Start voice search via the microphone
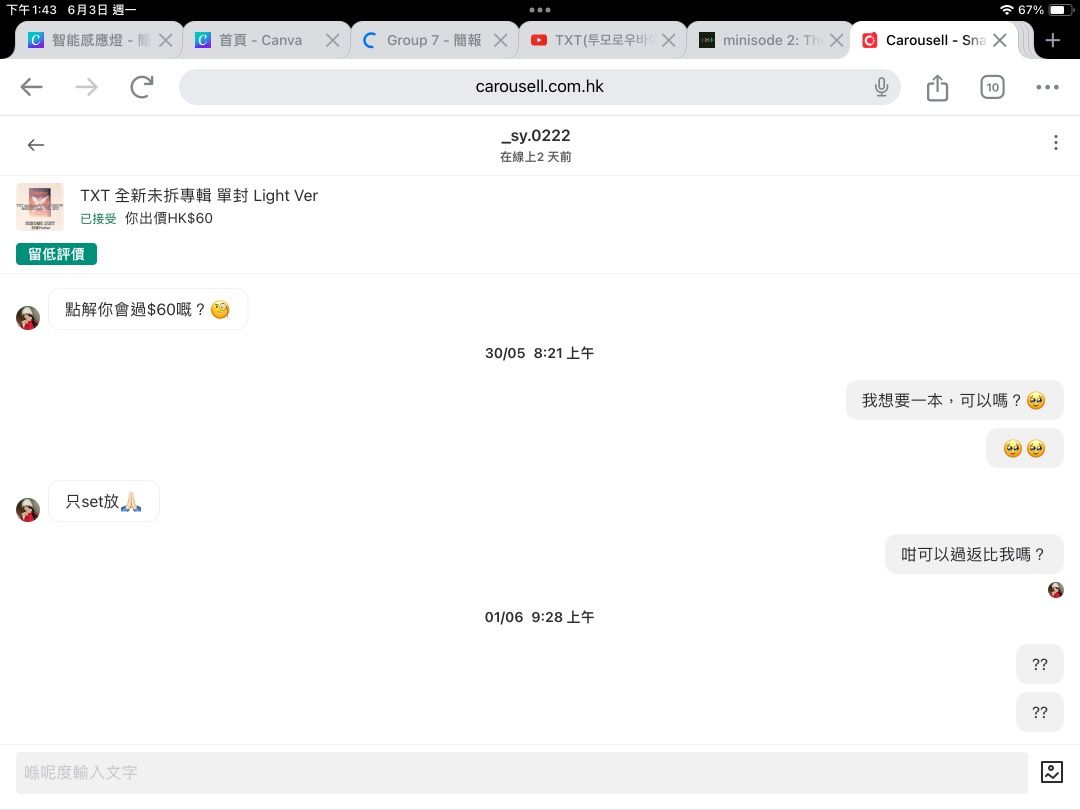 [x=881, y=87]
